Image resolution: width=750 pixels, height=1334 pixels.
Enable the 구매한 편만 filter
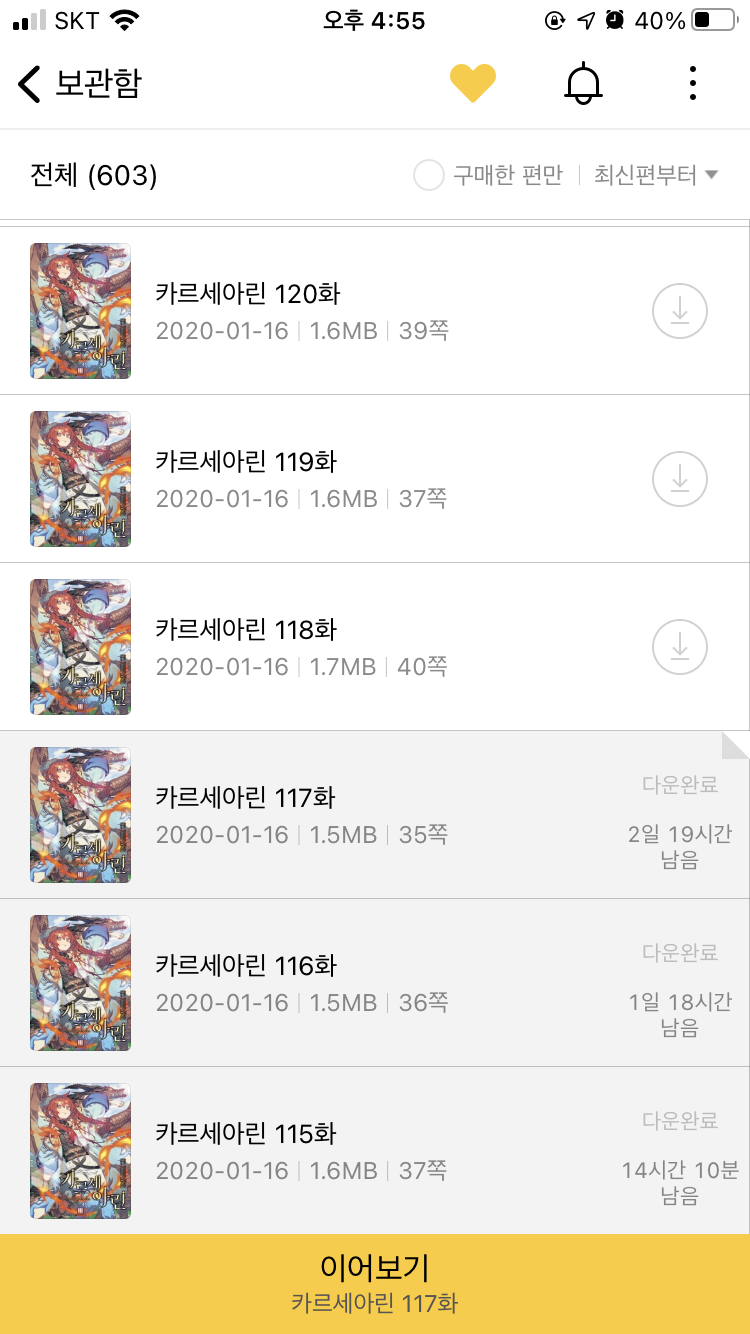pos(429,176)
